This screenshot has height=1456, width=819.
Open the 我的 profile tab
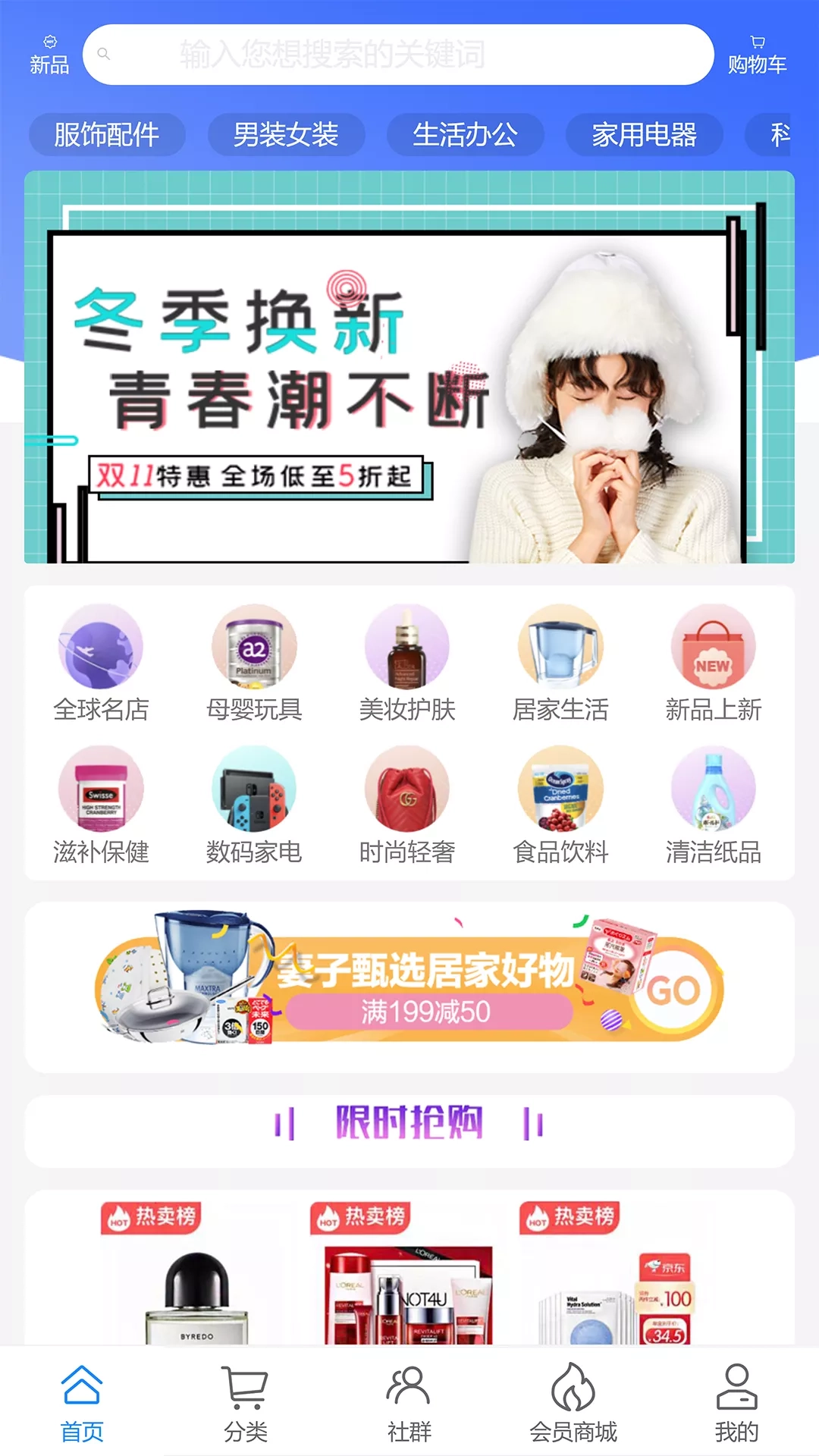736,1403
